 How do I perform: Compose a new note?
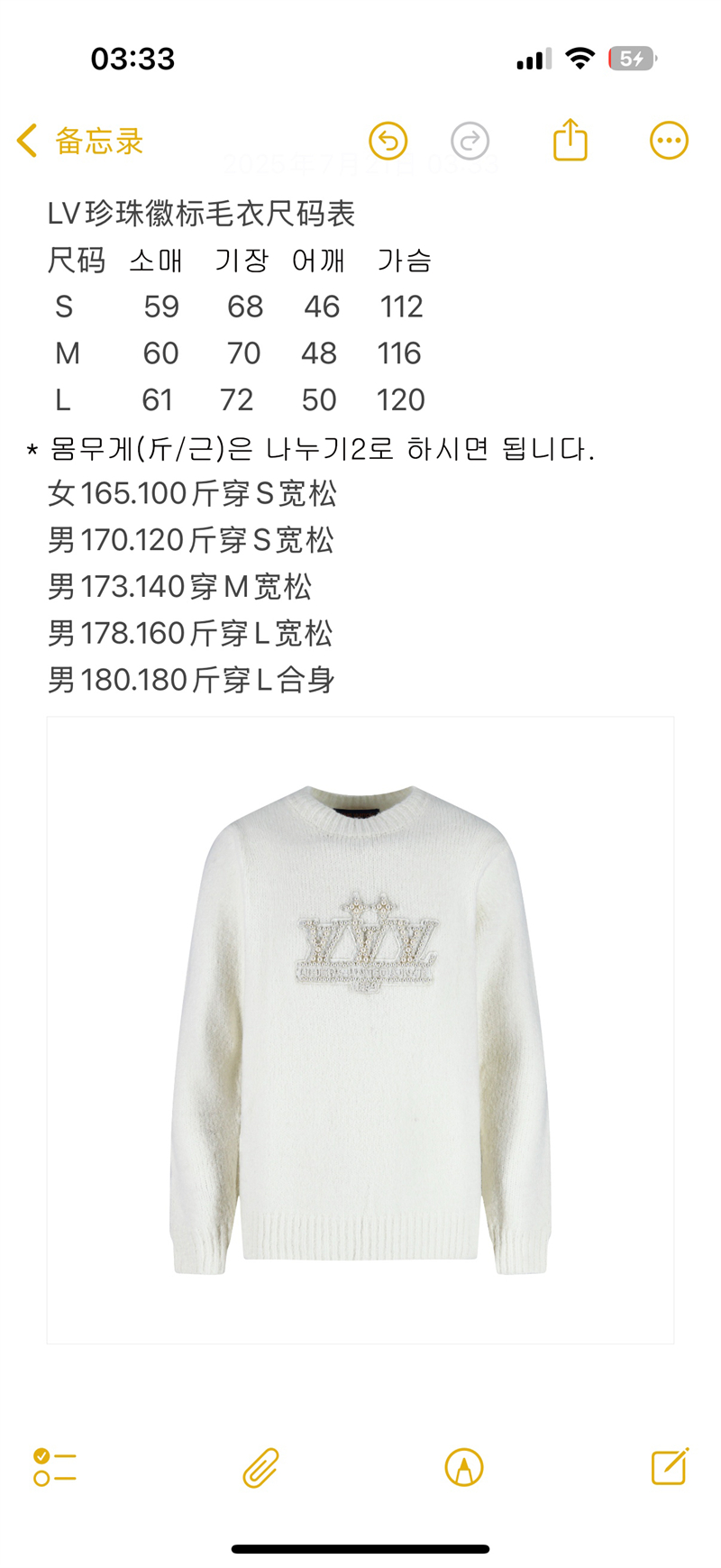(x=670, y=1466)
